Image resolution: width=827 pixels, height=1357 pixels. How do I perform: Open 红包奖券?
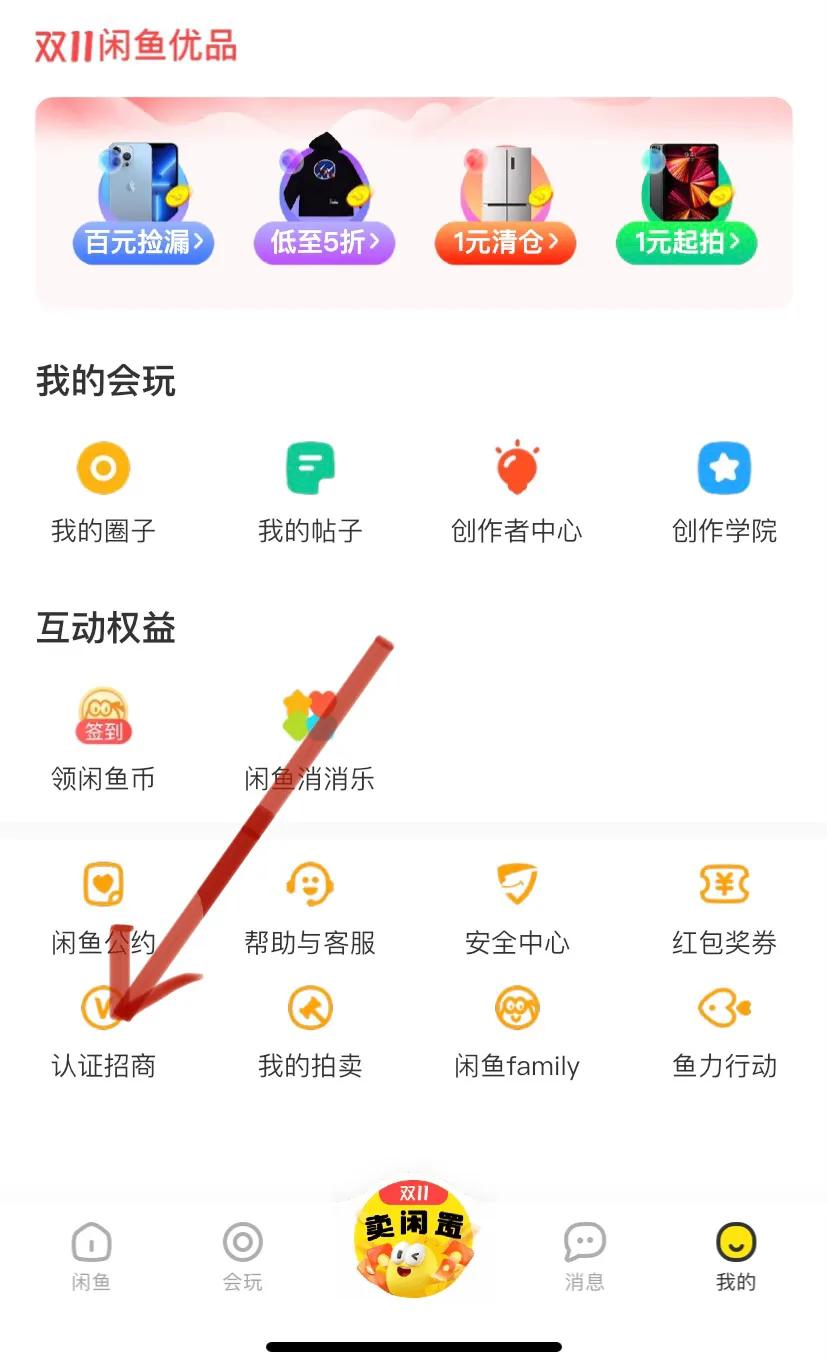(x=723, y=885)
